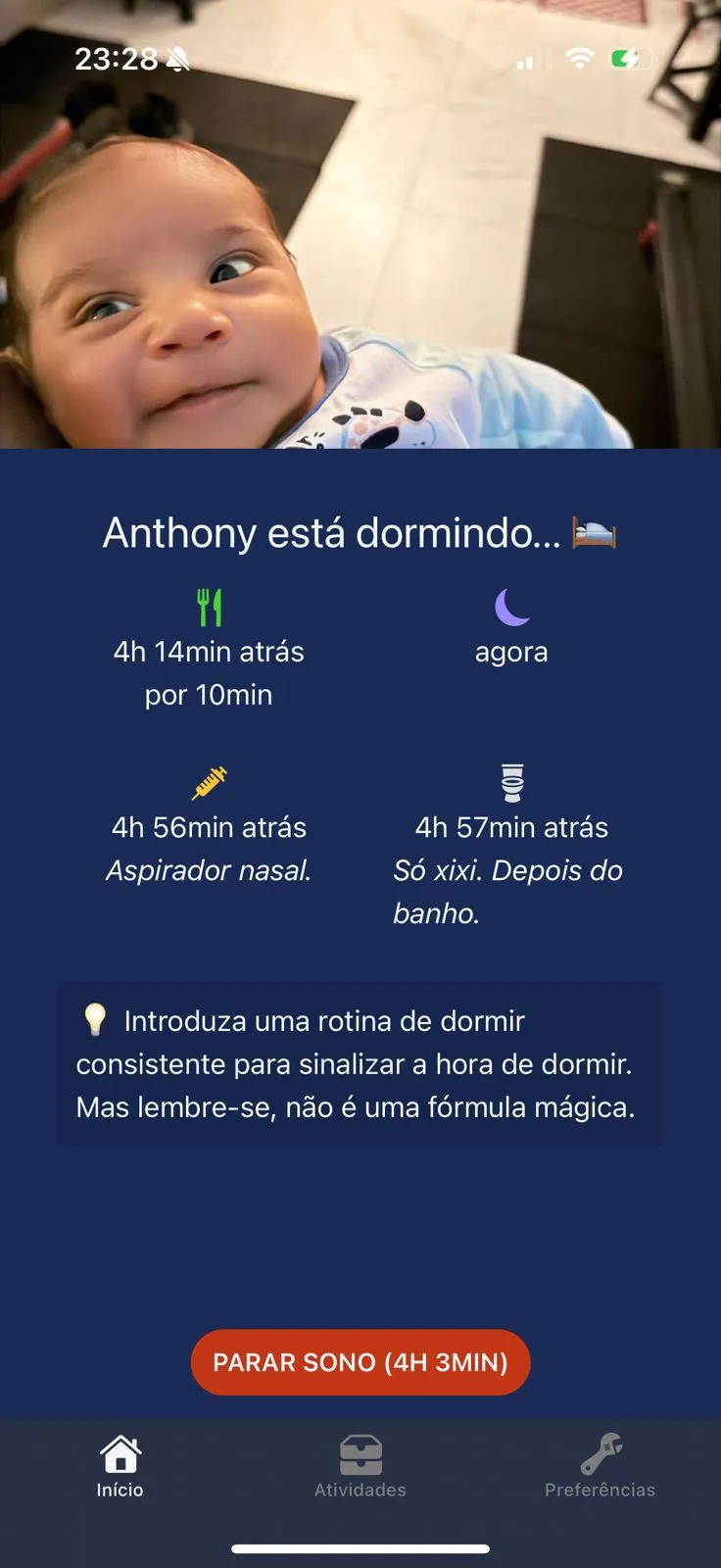Open the Preferências tab
Screen dimensions: 721x1568
(600, 1467)
